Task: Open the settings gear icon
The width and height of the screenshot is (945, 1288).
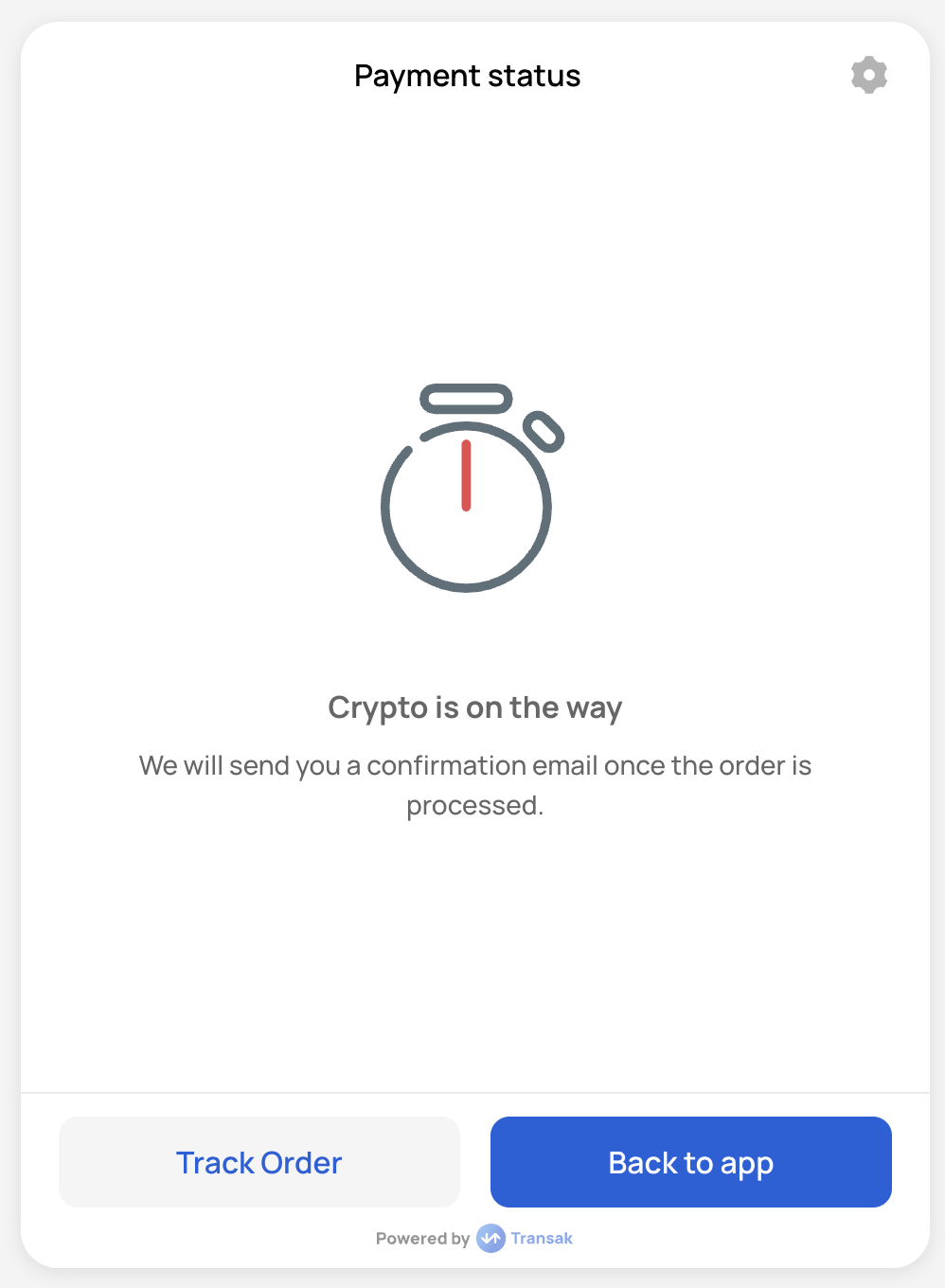Action: pyautogui.click(x=868, y=75)
